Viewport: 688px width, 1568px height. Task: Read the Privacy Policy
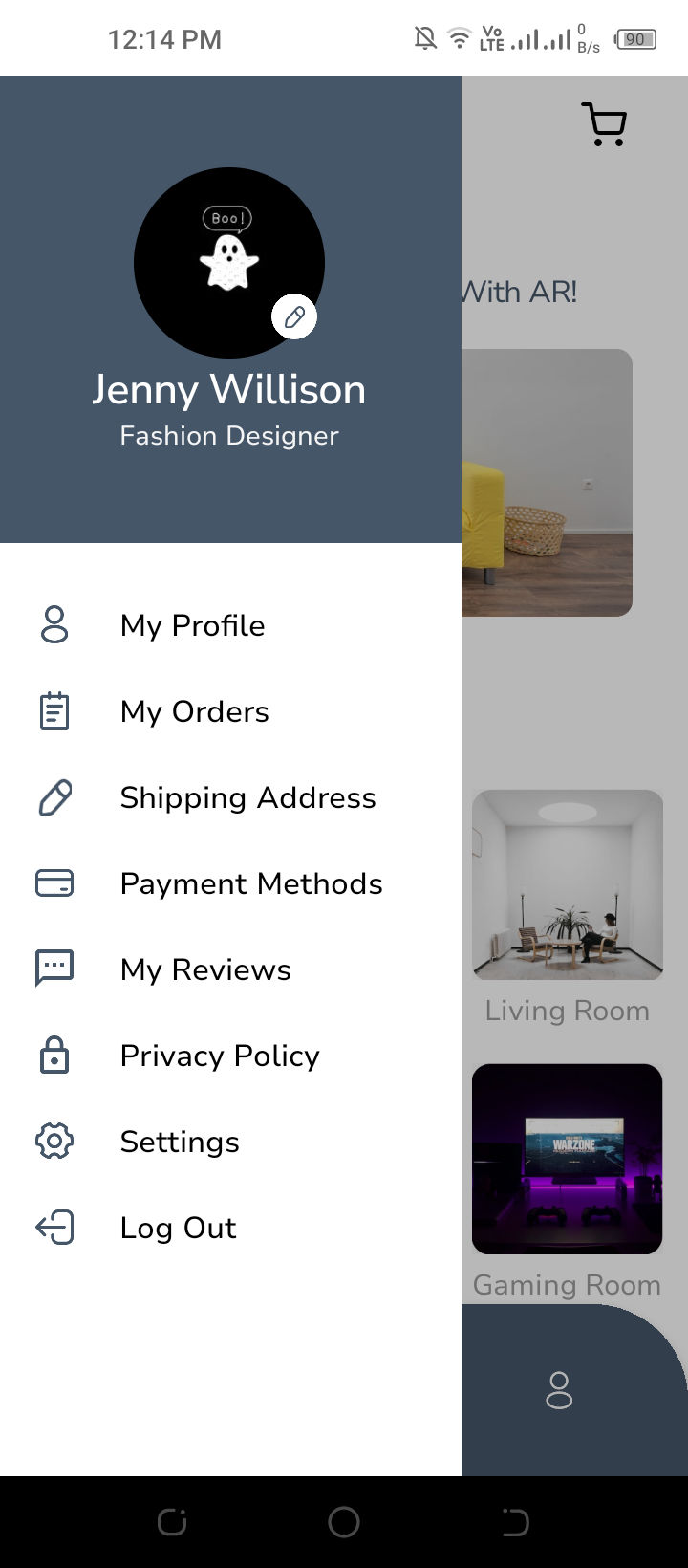point(220,1056)
